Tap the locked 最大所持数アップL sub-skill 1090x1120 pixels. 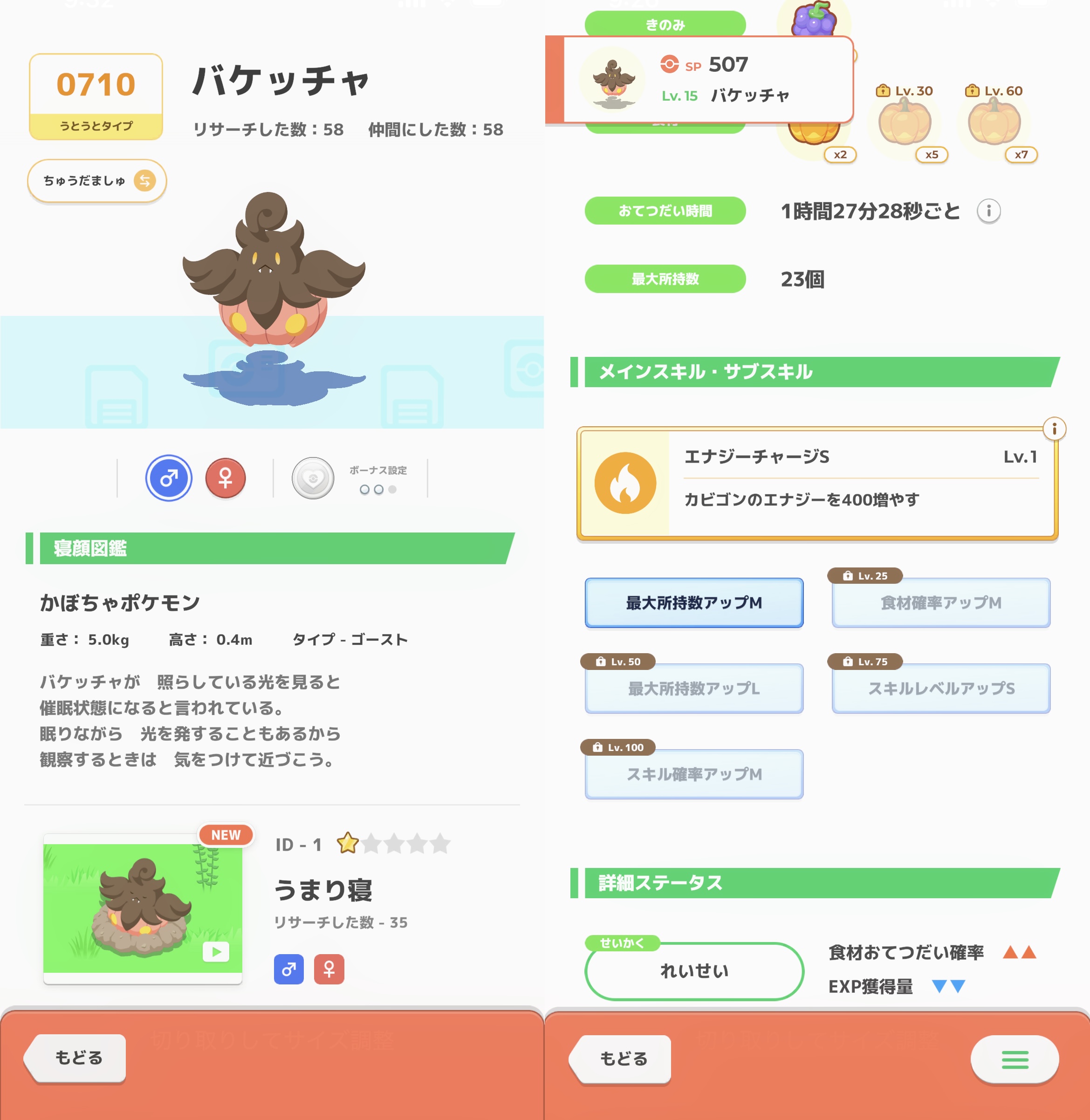tap(694, 689)
